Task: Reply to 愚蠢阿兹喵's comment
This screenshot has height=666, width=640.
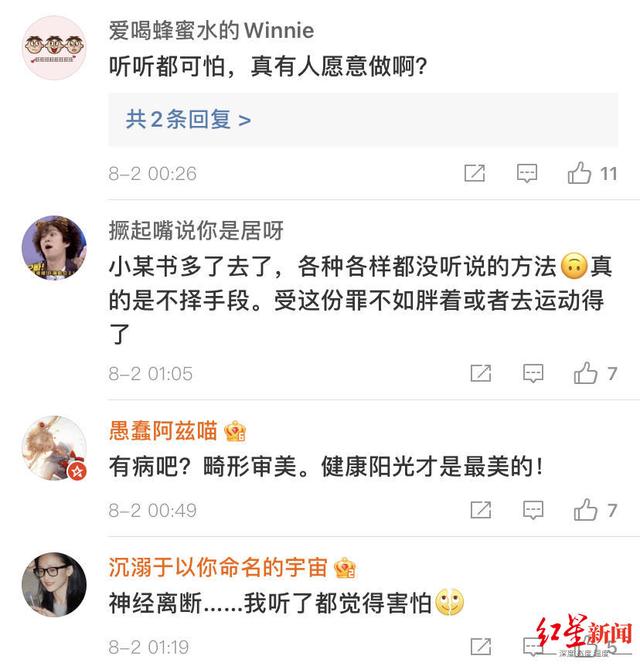Action: point(533,511)
